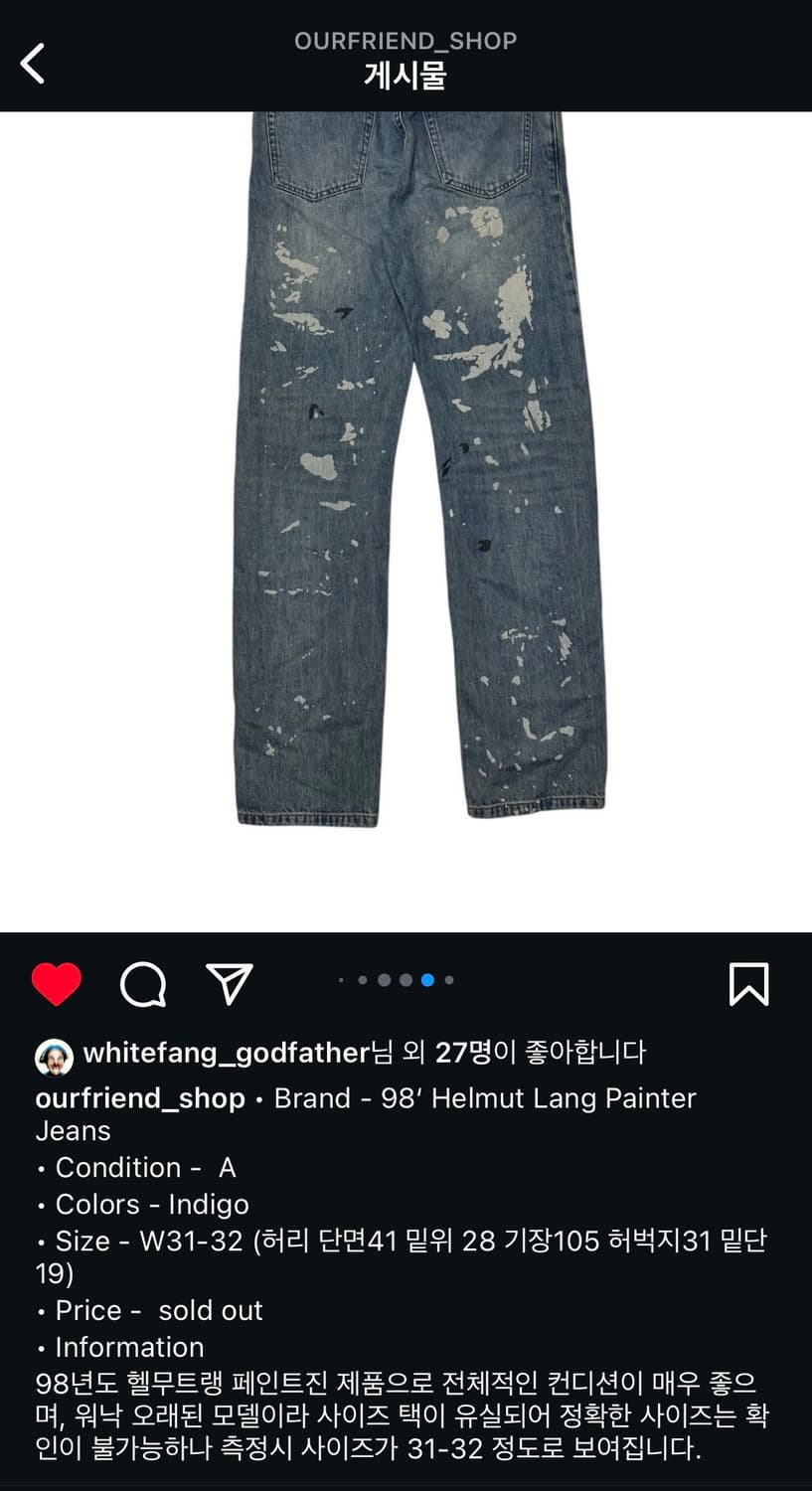Jump to the first carousel indicator dot
The height and width of the screenshot is (1491, 812).
(342, 980)
